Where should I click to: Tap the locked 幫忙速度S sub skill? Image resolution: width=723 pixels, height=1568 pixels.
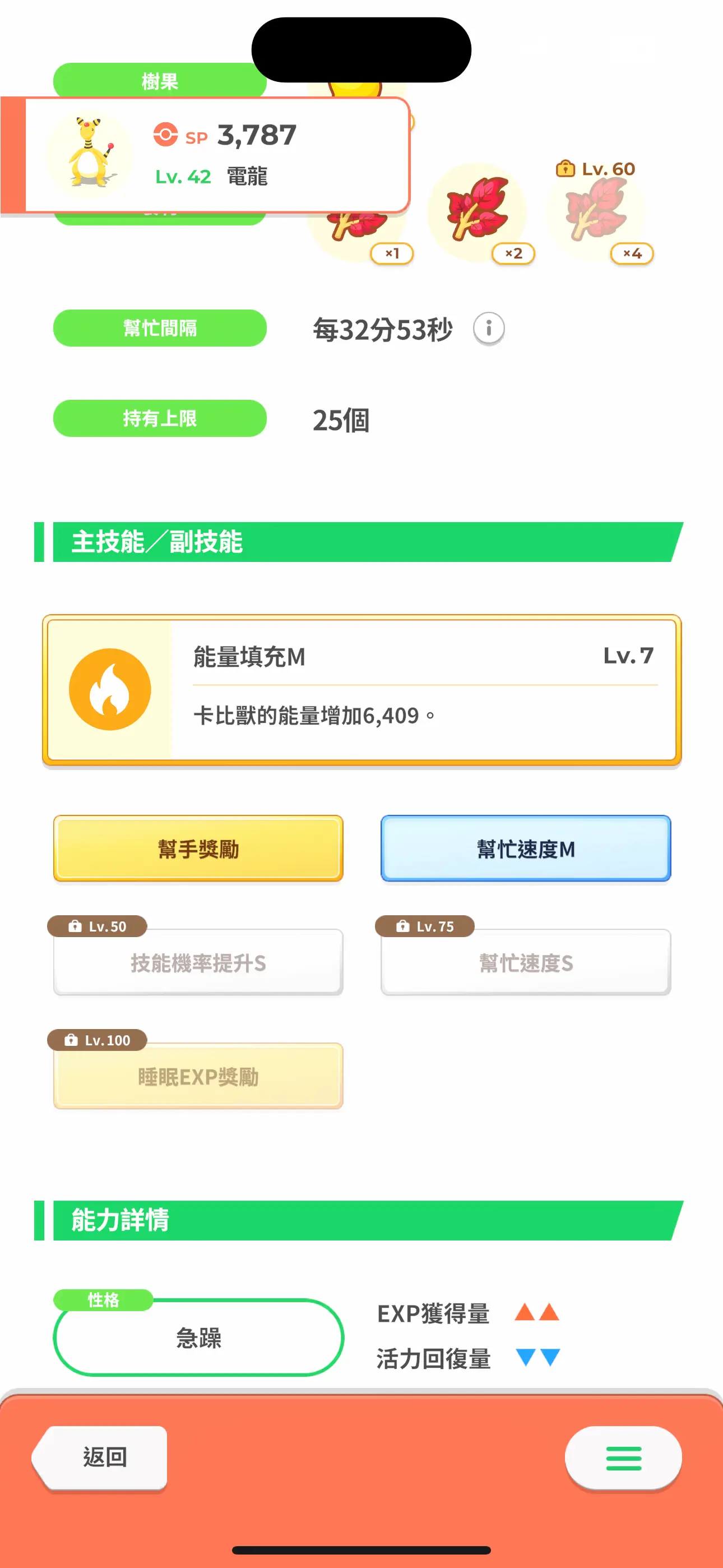tap(526, 962)
